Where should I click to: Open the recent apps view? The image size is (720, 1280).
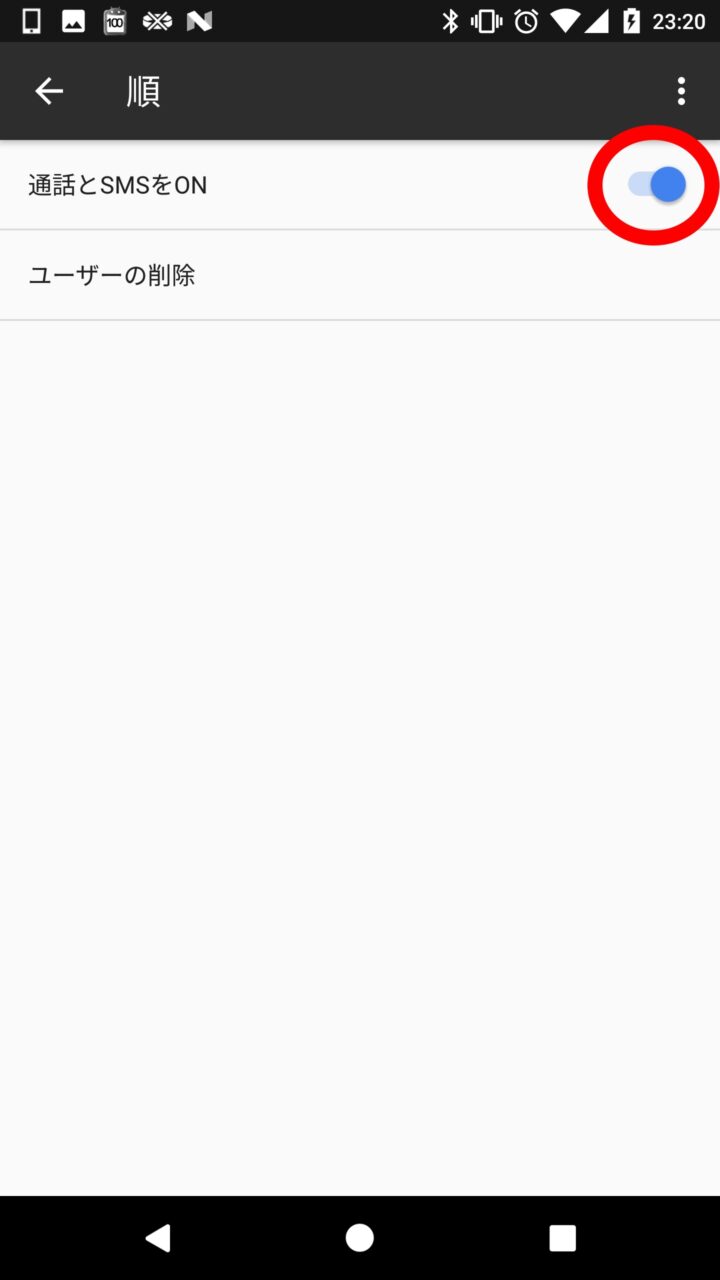pos(562,1238)
